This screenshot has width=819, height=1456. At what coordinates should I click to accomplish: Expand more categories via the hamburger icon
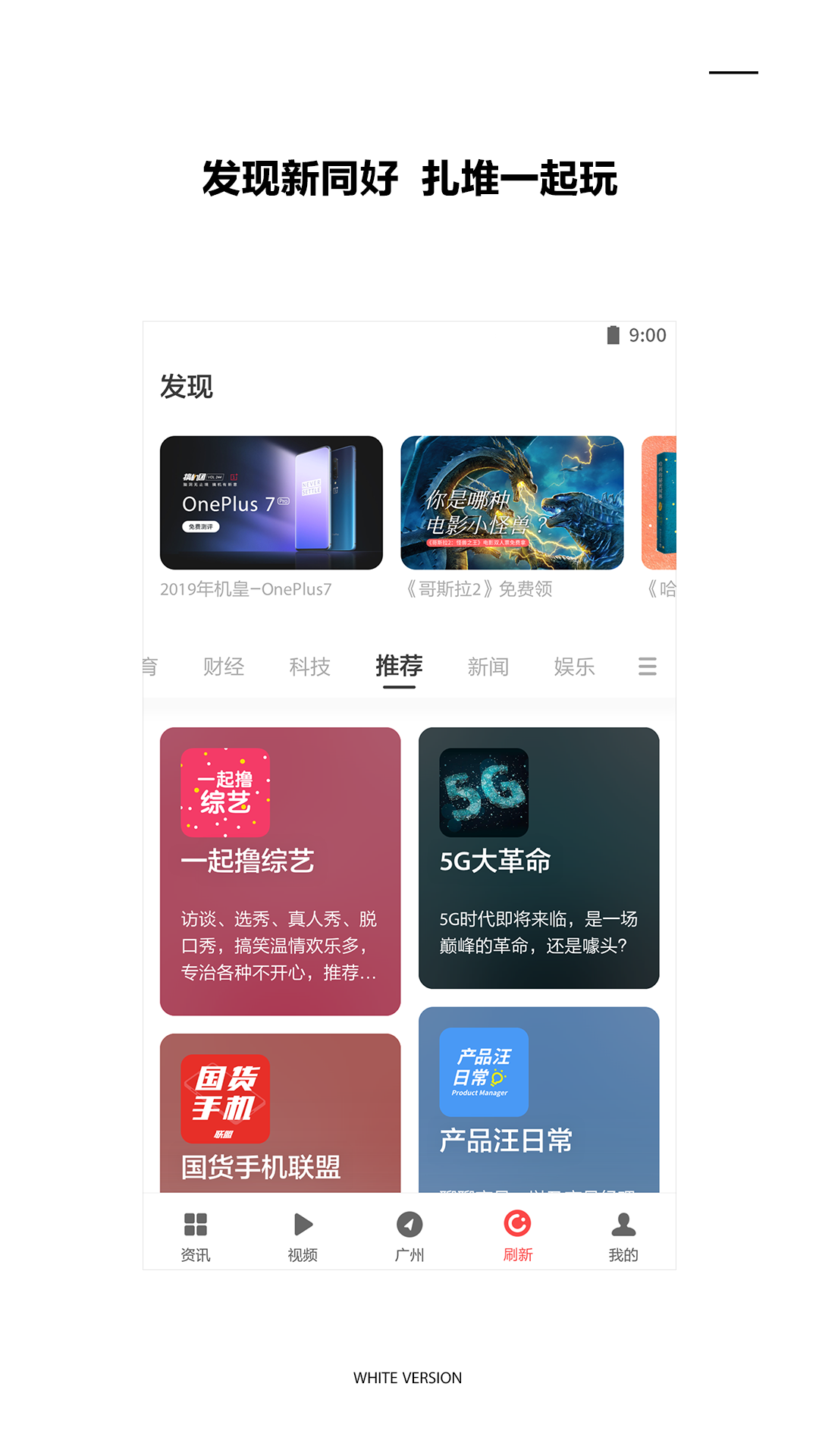(x=648, y=667)
